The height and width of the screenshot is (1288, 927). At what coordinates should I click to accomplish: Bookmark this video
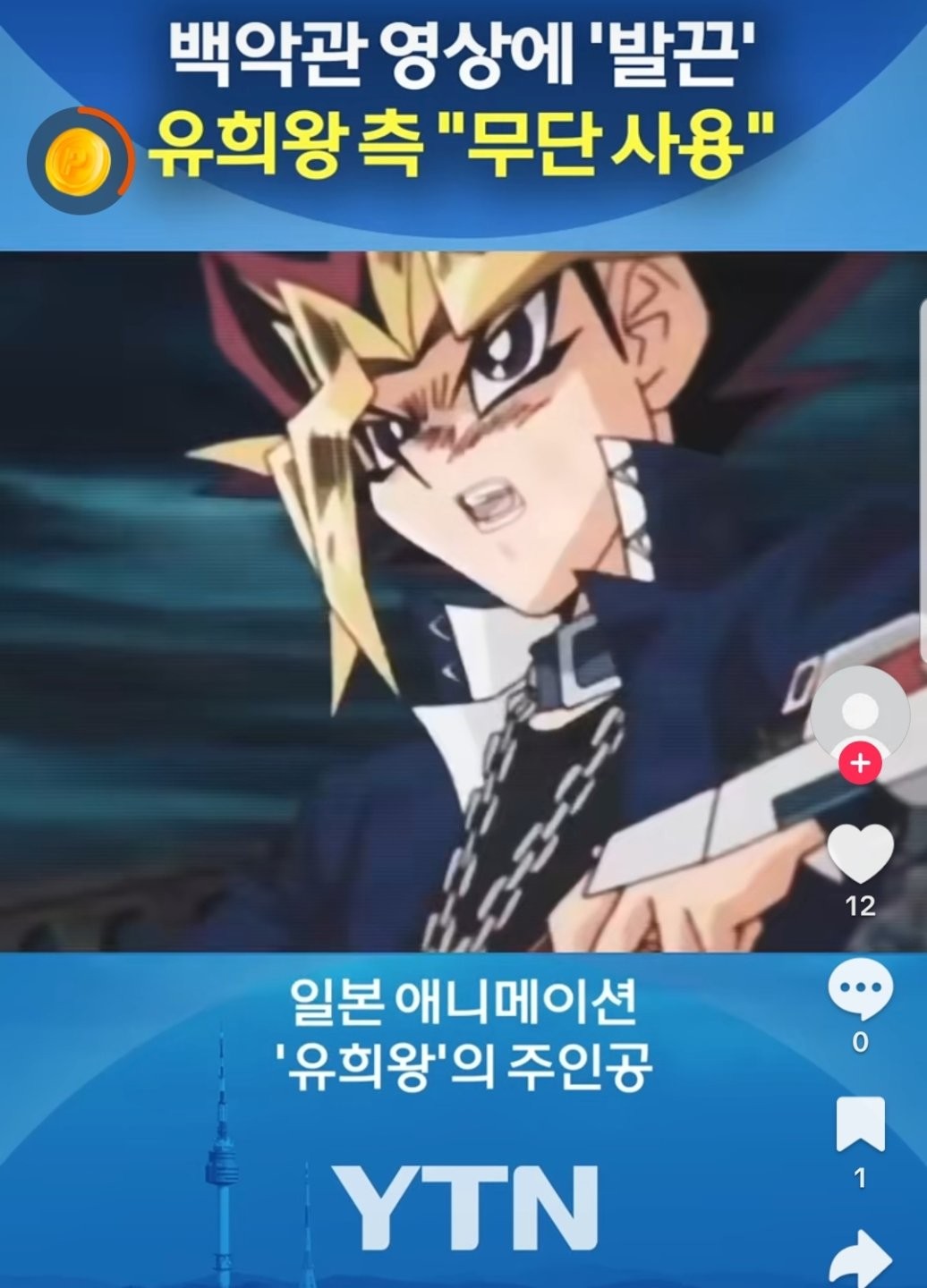[x=860, y=1125]
